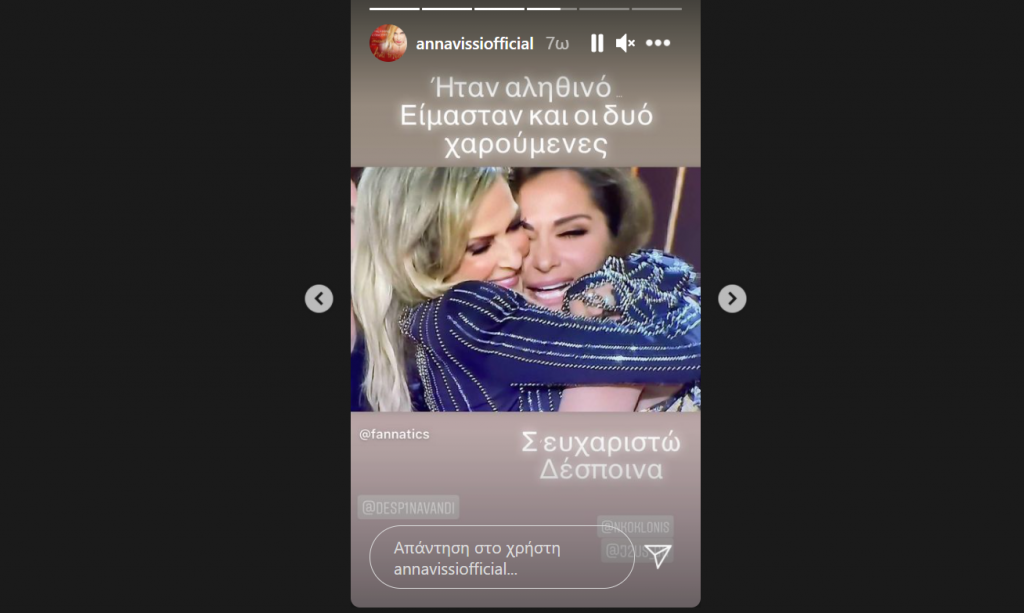This screenshot has height=613, width=1024.
Task: Focus the reply field to annavissiofficial
Action: pyautogui.click(x=500, y=557)
